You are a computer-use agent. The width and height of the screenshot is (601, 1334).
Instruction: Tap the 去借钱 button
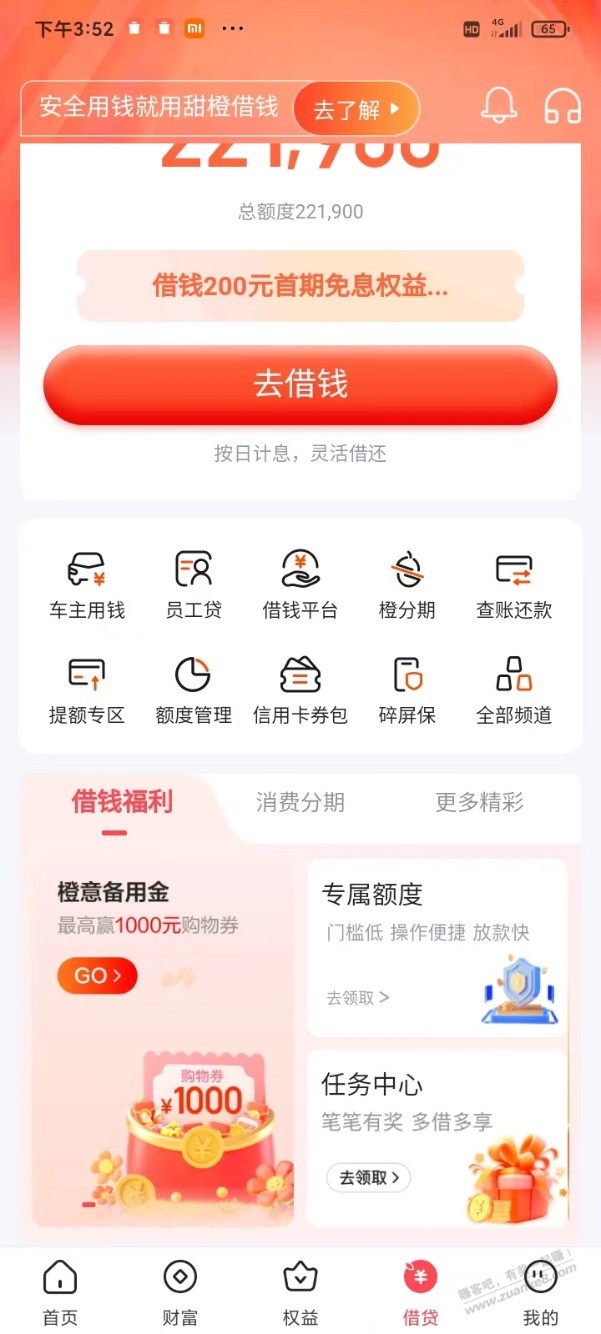click(x=300, y=385)
